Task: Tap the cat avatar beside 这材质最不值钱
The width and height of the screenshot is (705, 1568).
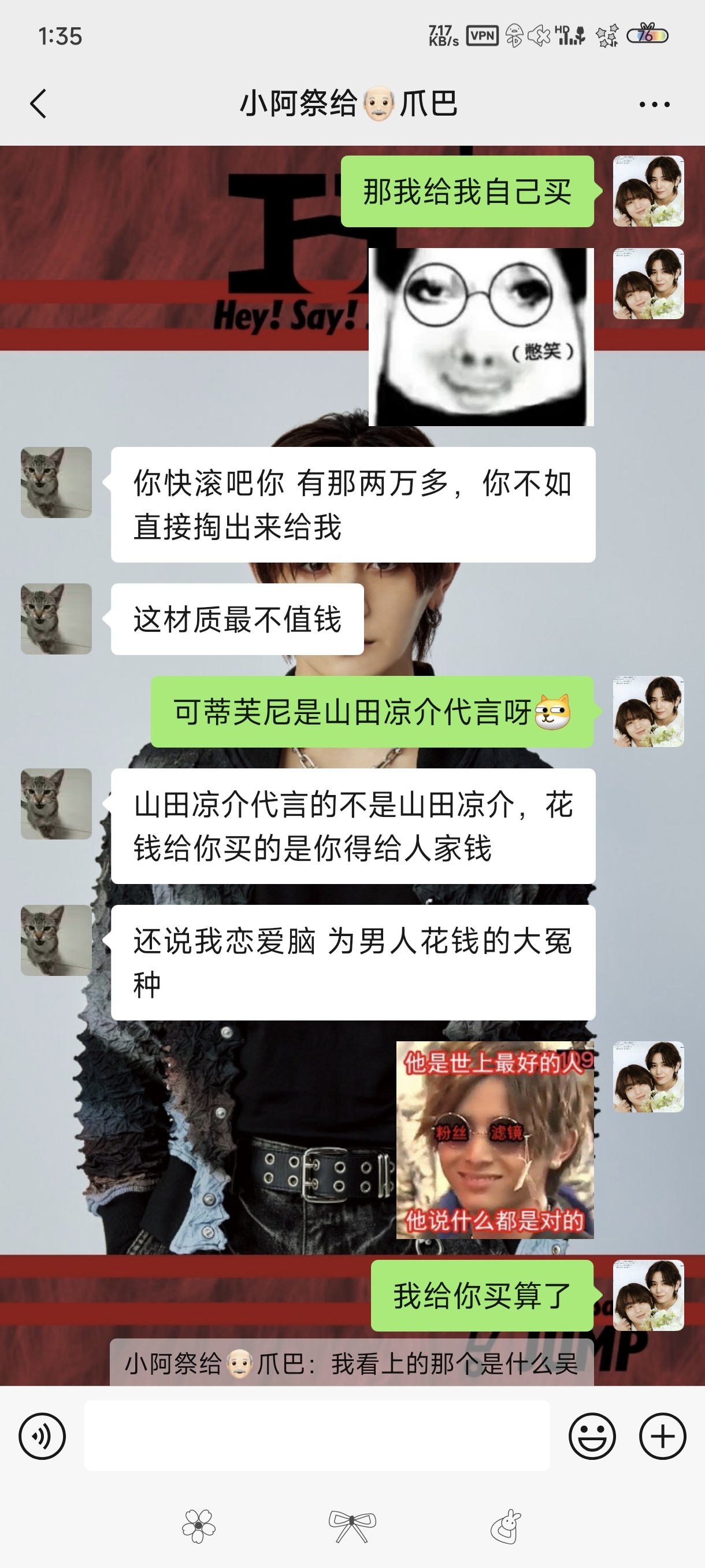Action: point(56,619)
